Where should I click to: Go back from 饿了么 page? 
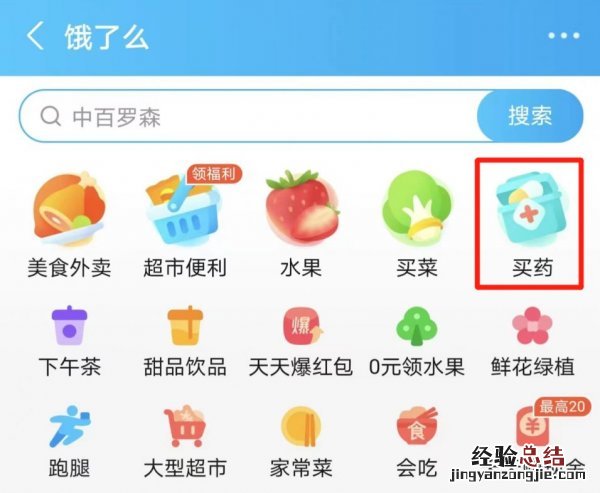point(36,38)
